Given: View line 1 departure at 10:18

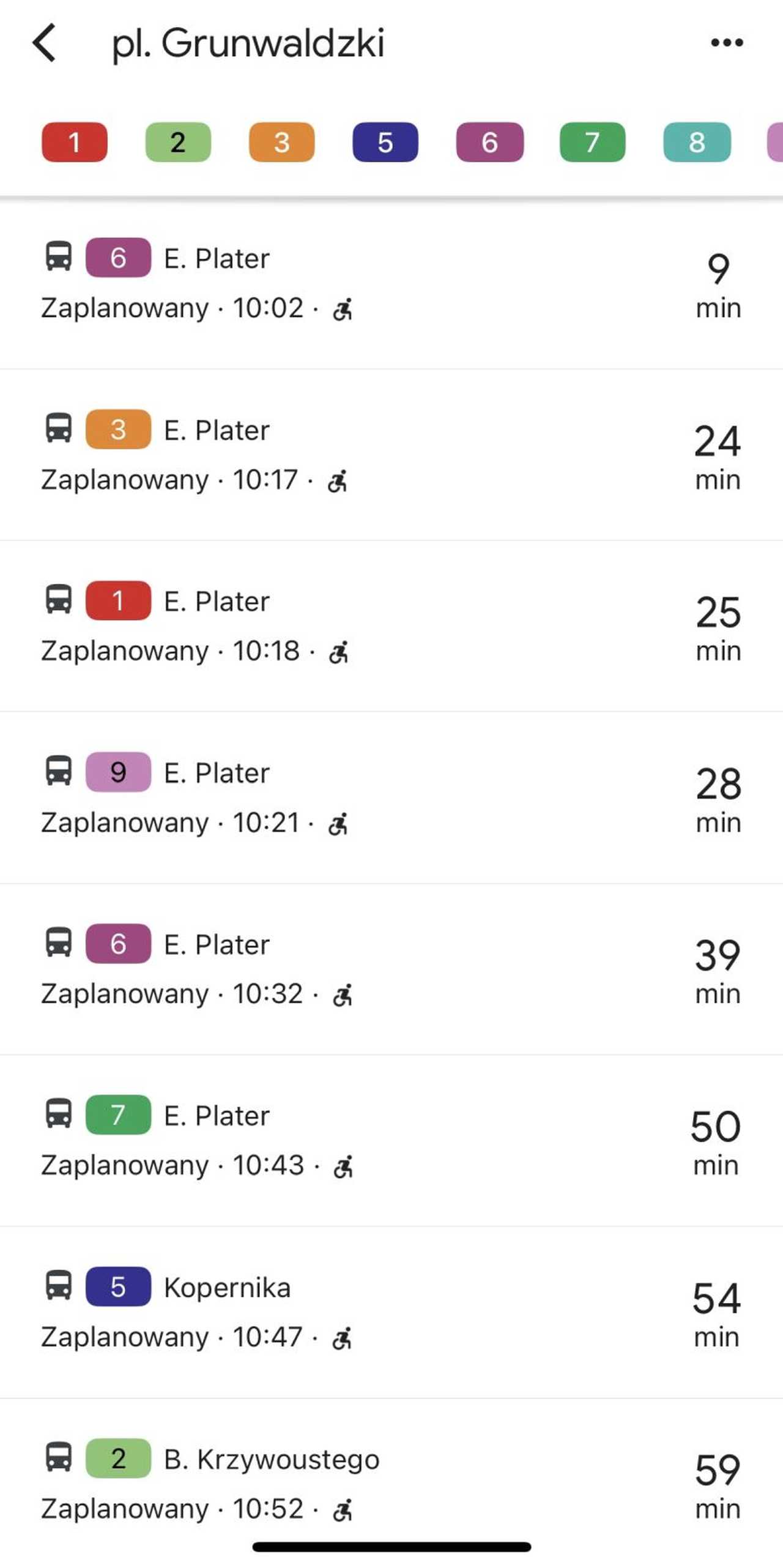Looking at the screenshot, I should 391,626.
